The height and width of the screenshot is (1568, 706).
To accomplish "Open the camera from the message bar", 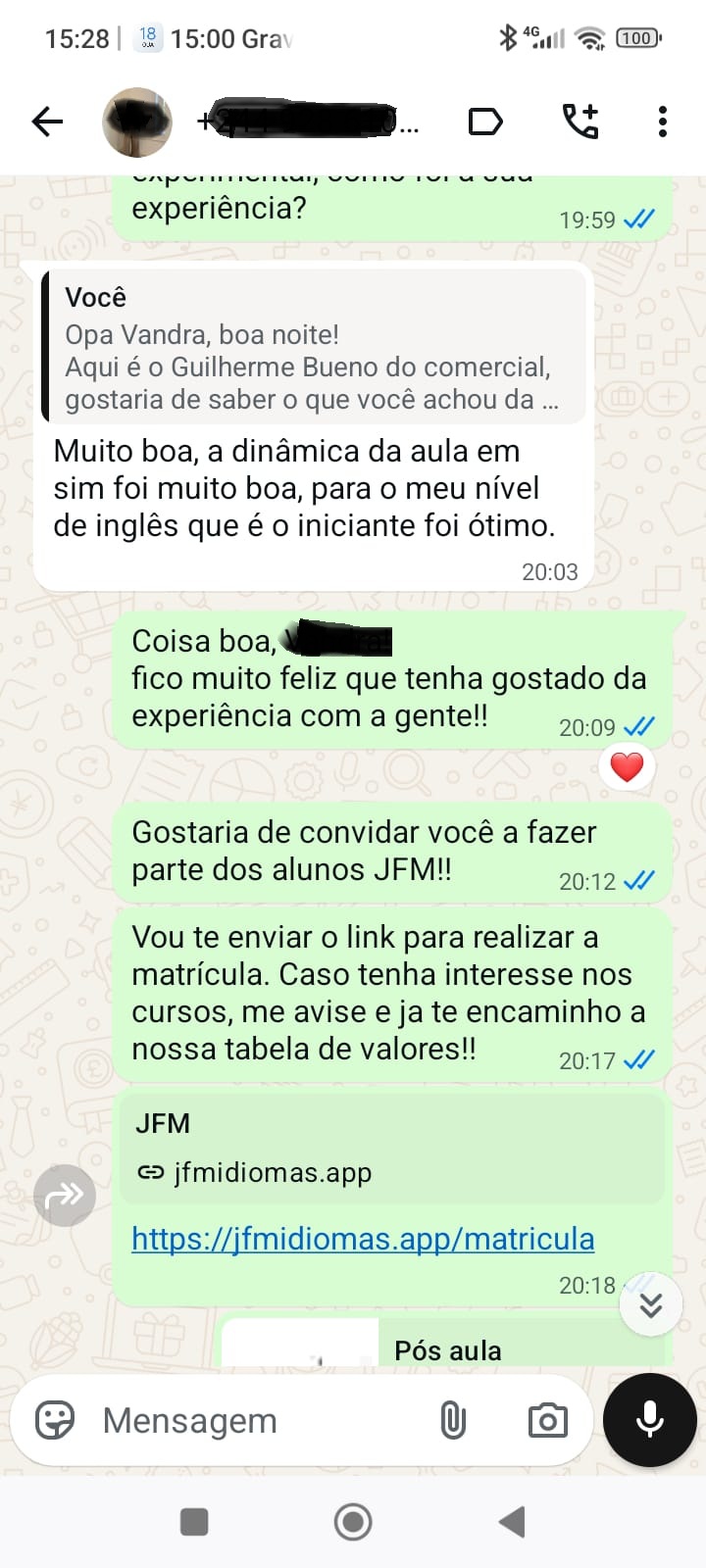I will pos(547,1420).
